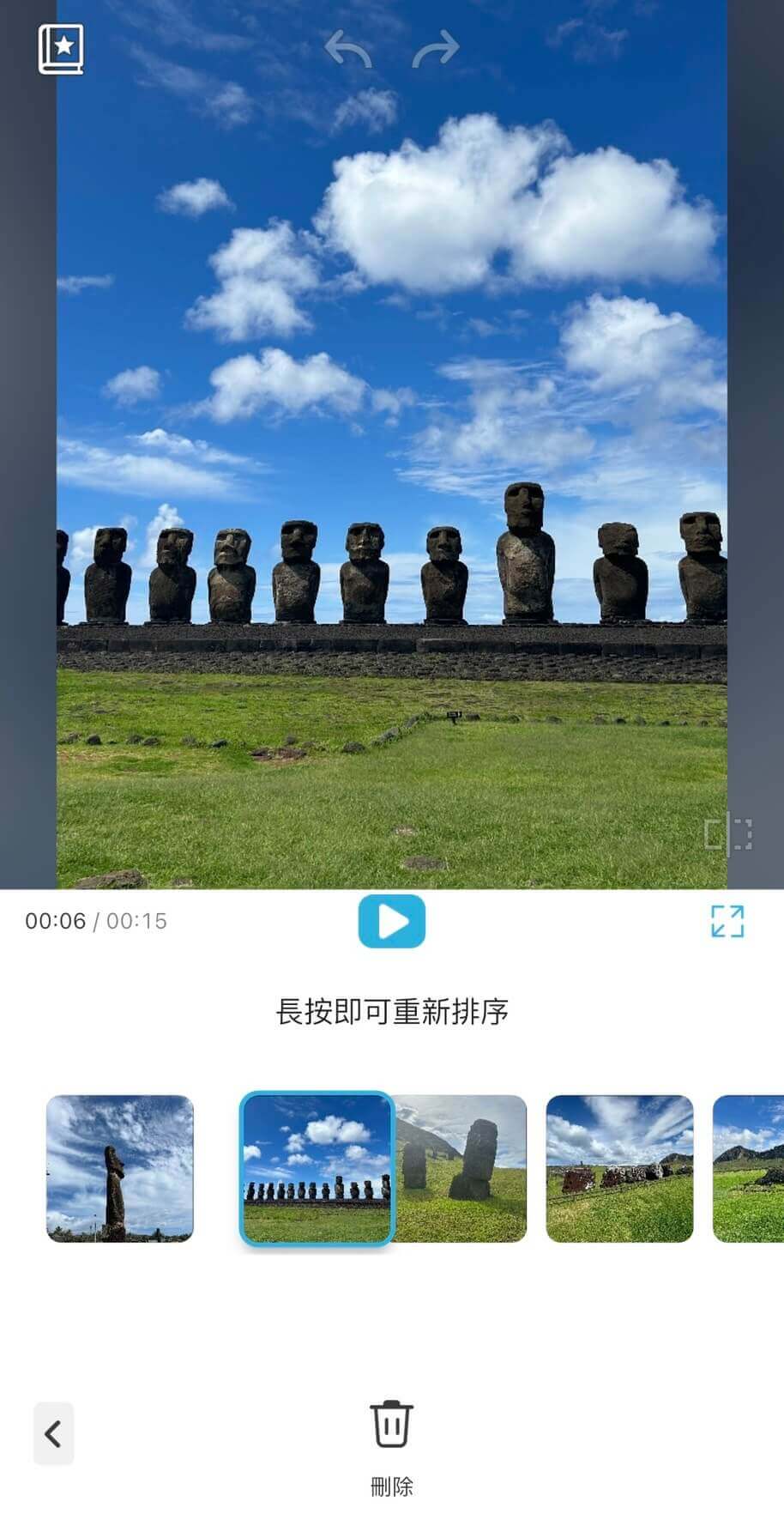This screenshot has height=1538, width=784.
Task: Click the 00:15 total duration text
Action: coord(138,921)
